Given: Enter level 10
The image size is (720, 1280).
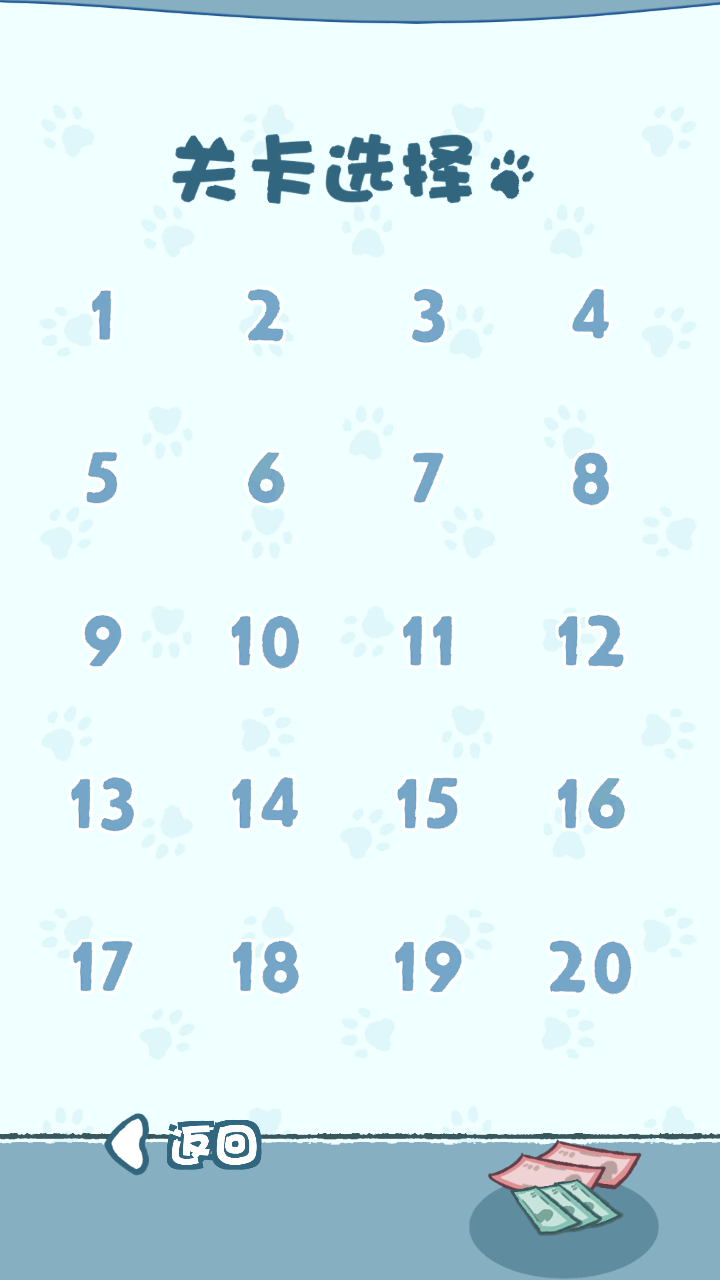Looking at the screenshot, I should (265, 641).
